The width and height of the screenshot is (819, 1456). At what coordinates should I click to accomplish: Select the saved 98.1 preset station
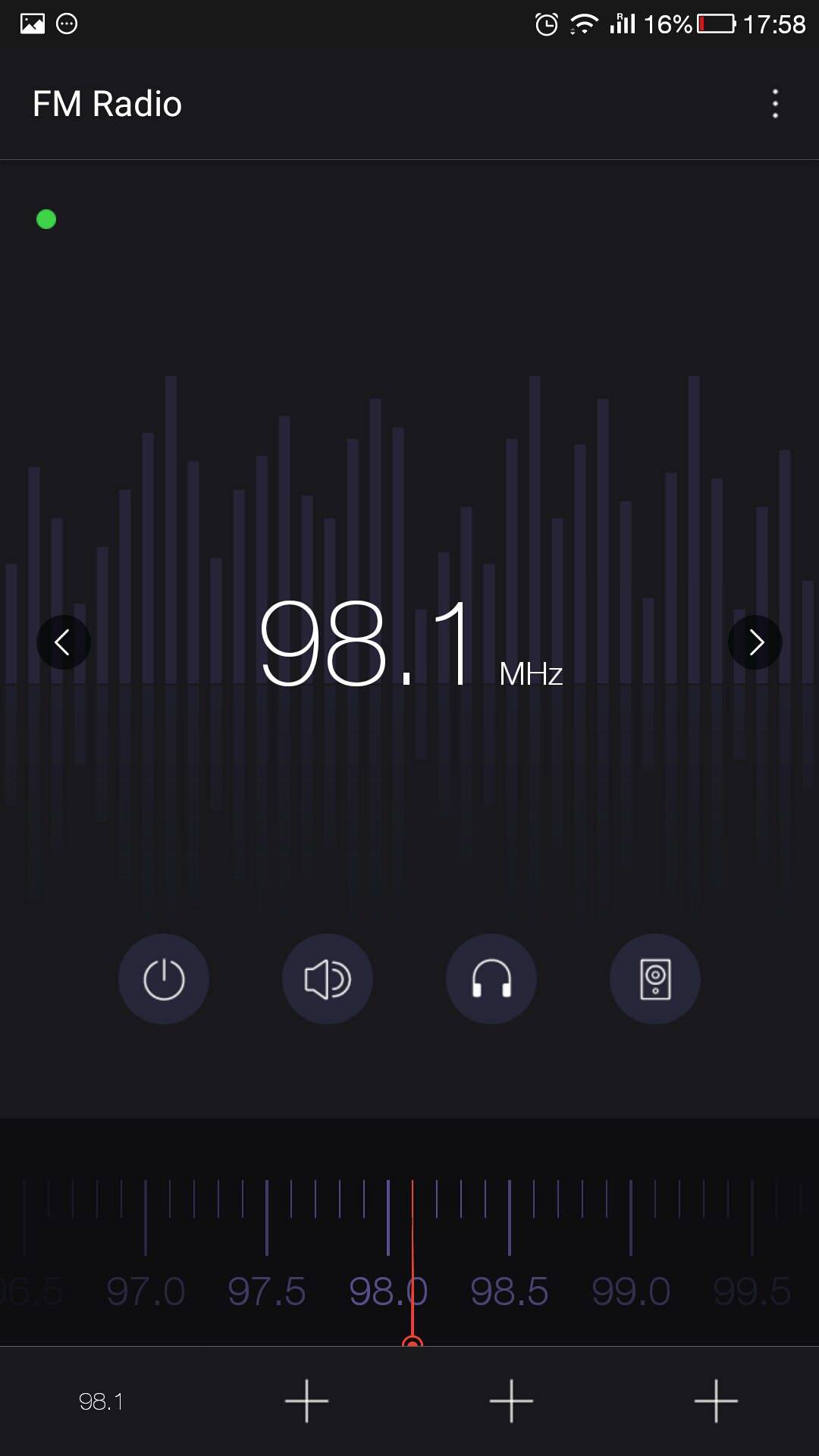[x=101, y=1401]
